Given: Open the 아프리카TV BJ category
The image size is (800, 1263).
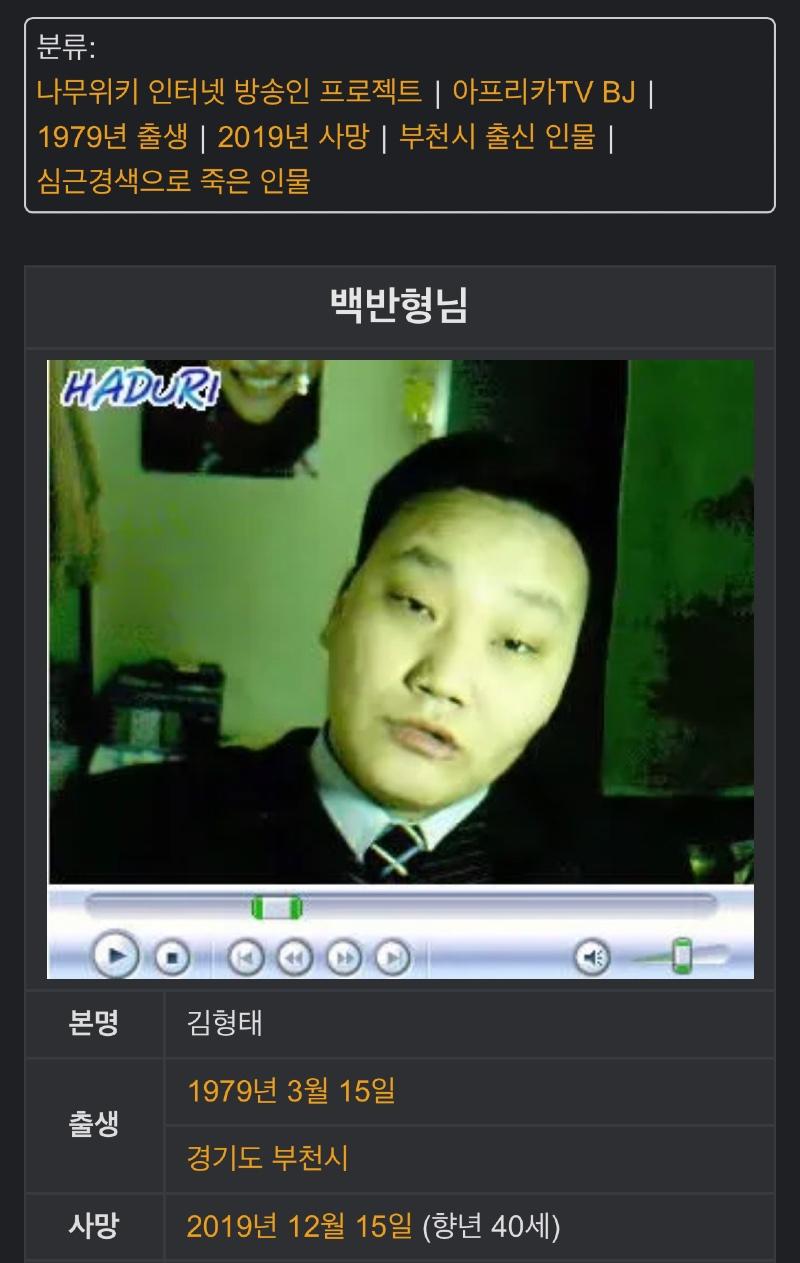Looking at the screenshot, I should point(544,92).
